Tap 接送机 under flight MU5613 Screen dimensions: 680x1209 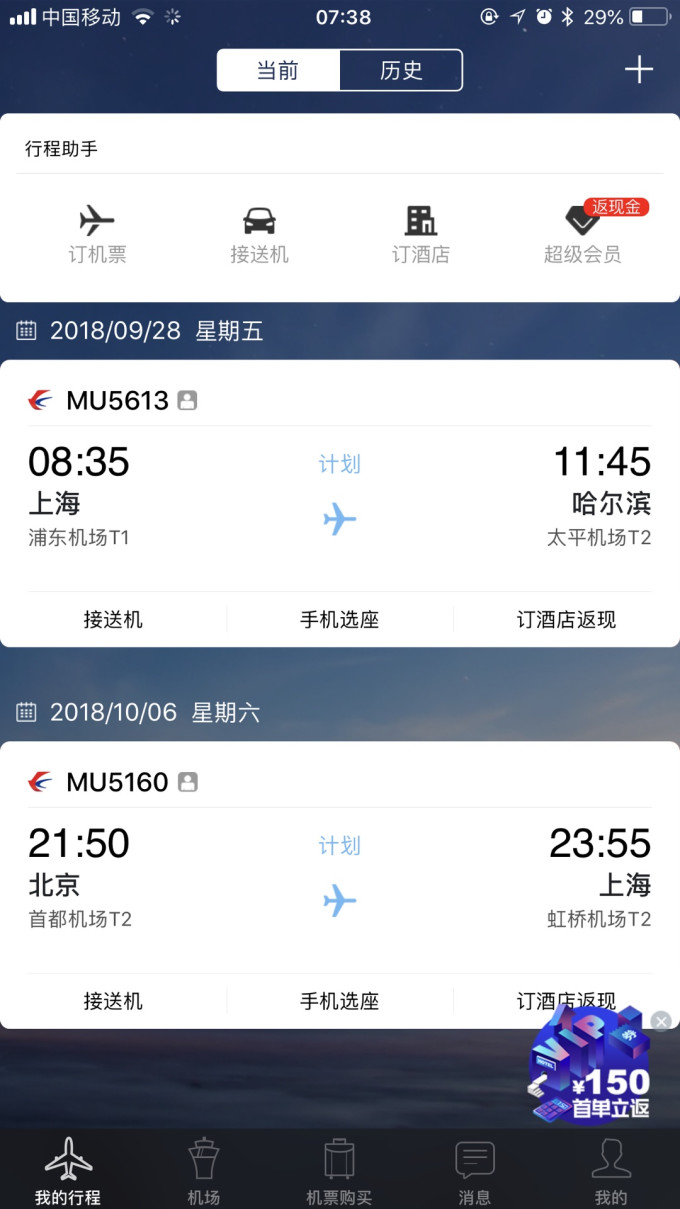point(113,620)
